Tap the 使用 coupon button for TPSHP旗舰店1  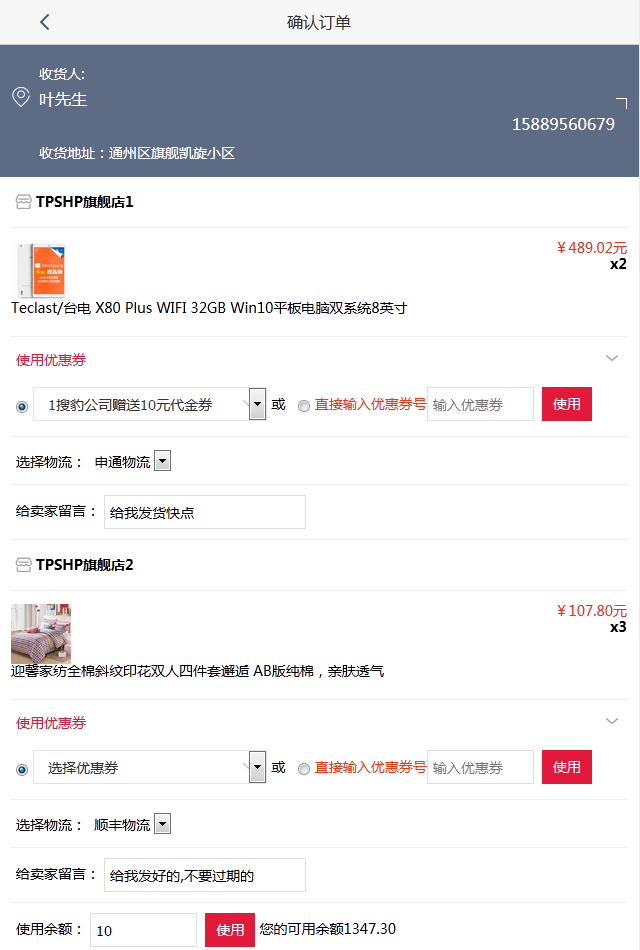pyautogui.click(x=566, y=404)
